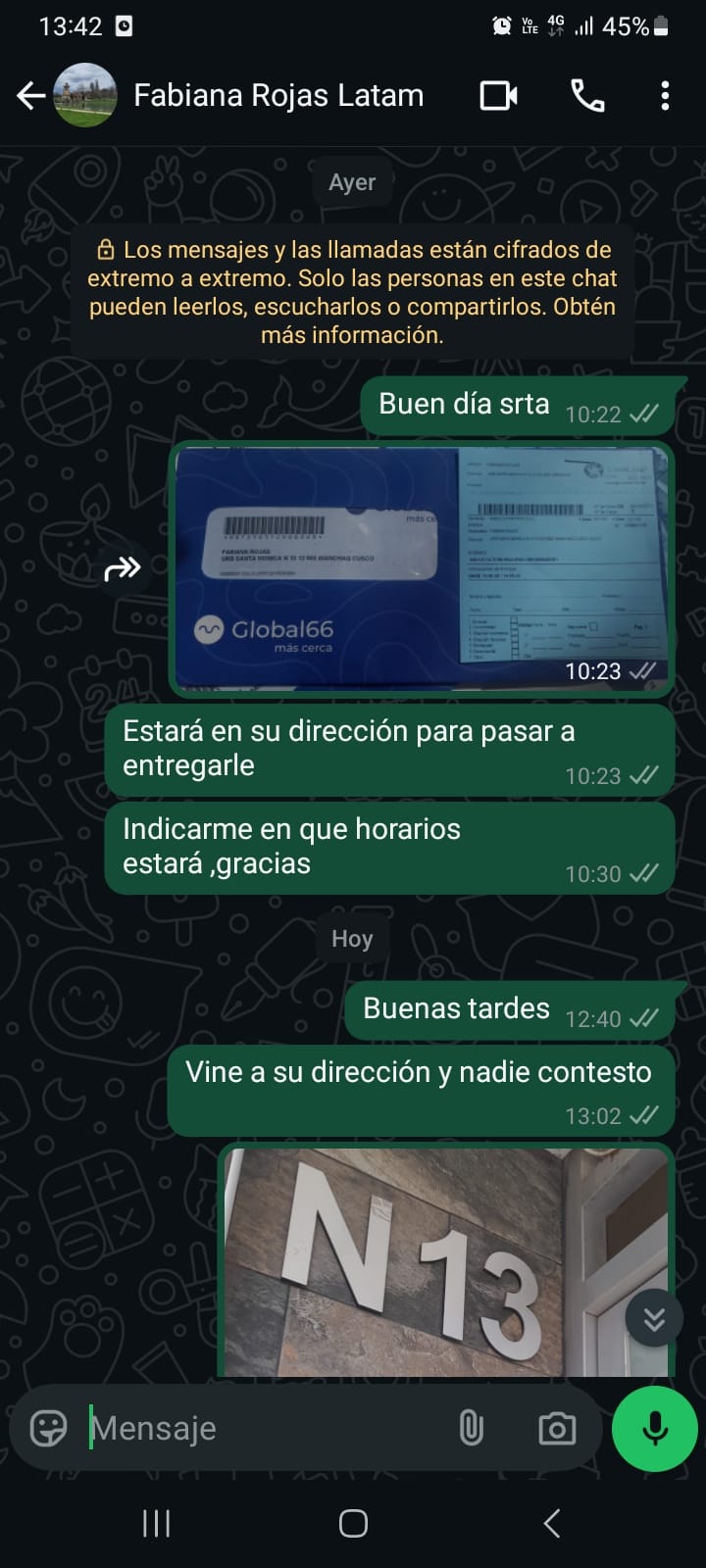This screenshot has height=1568, width=706.
Task: Record a voice message
Action: pyautogui.click(x=654, y=1428)
